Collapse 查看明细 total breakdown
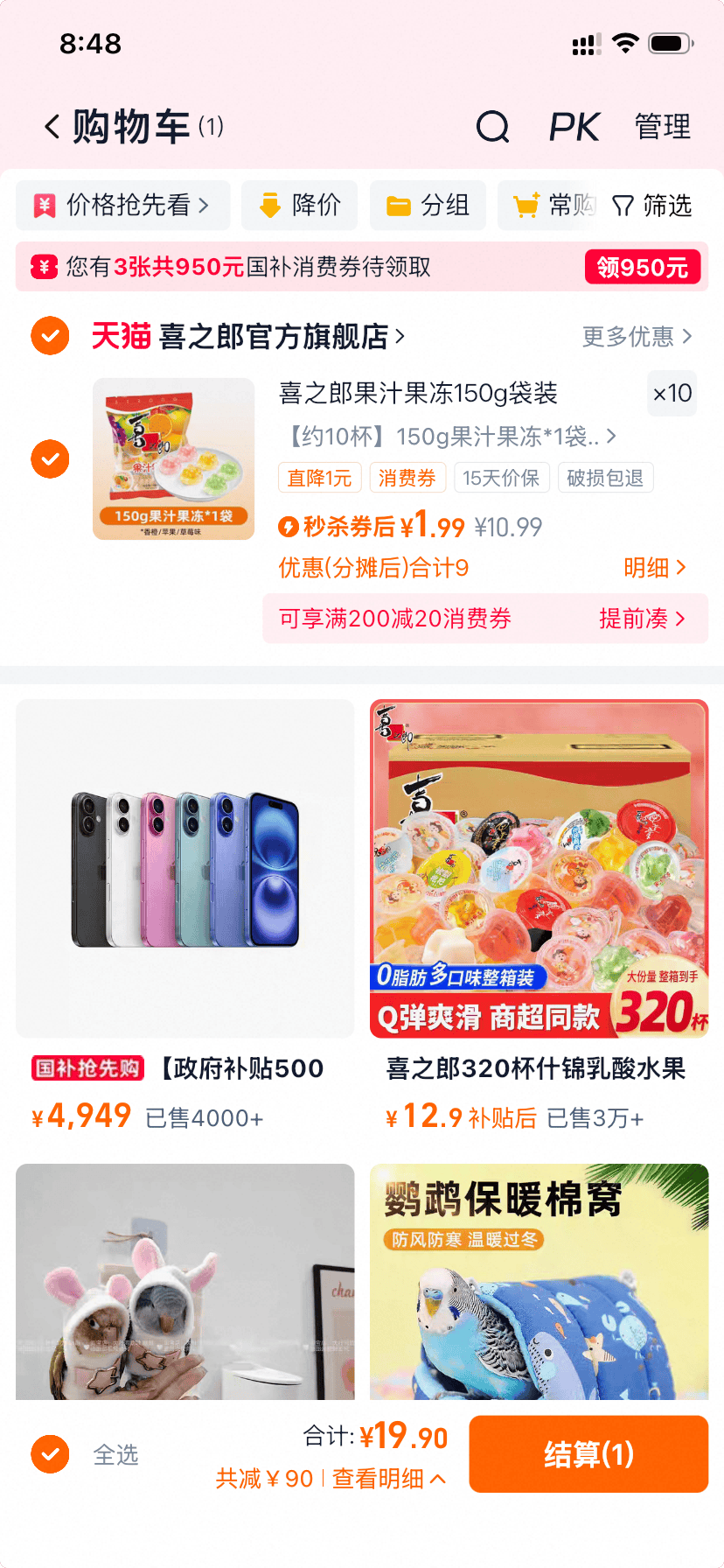Viewport: 724px width, 1568px height. click(385, 1479)
